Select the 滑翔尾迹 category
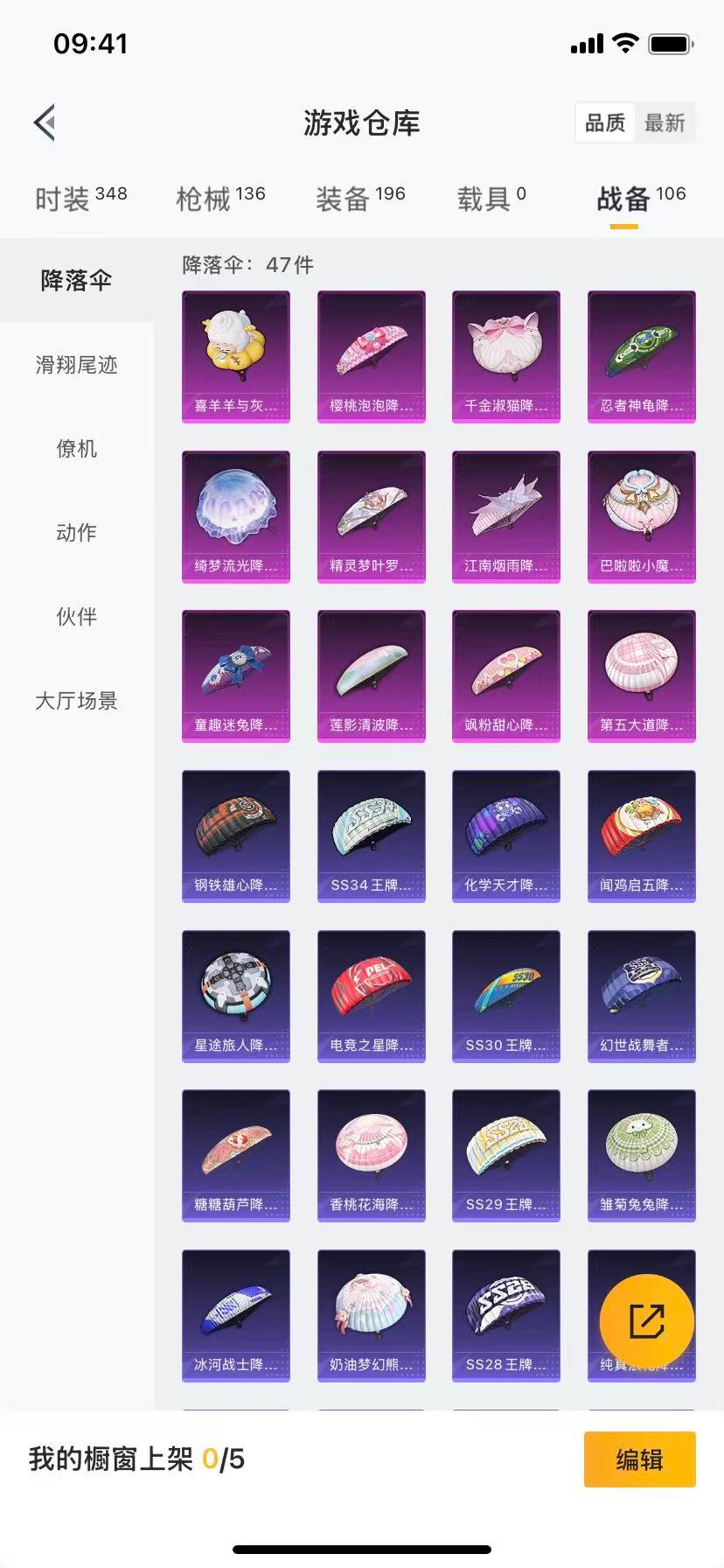Viewport: 724px width, 1568px height. click(x=76, y=365)
